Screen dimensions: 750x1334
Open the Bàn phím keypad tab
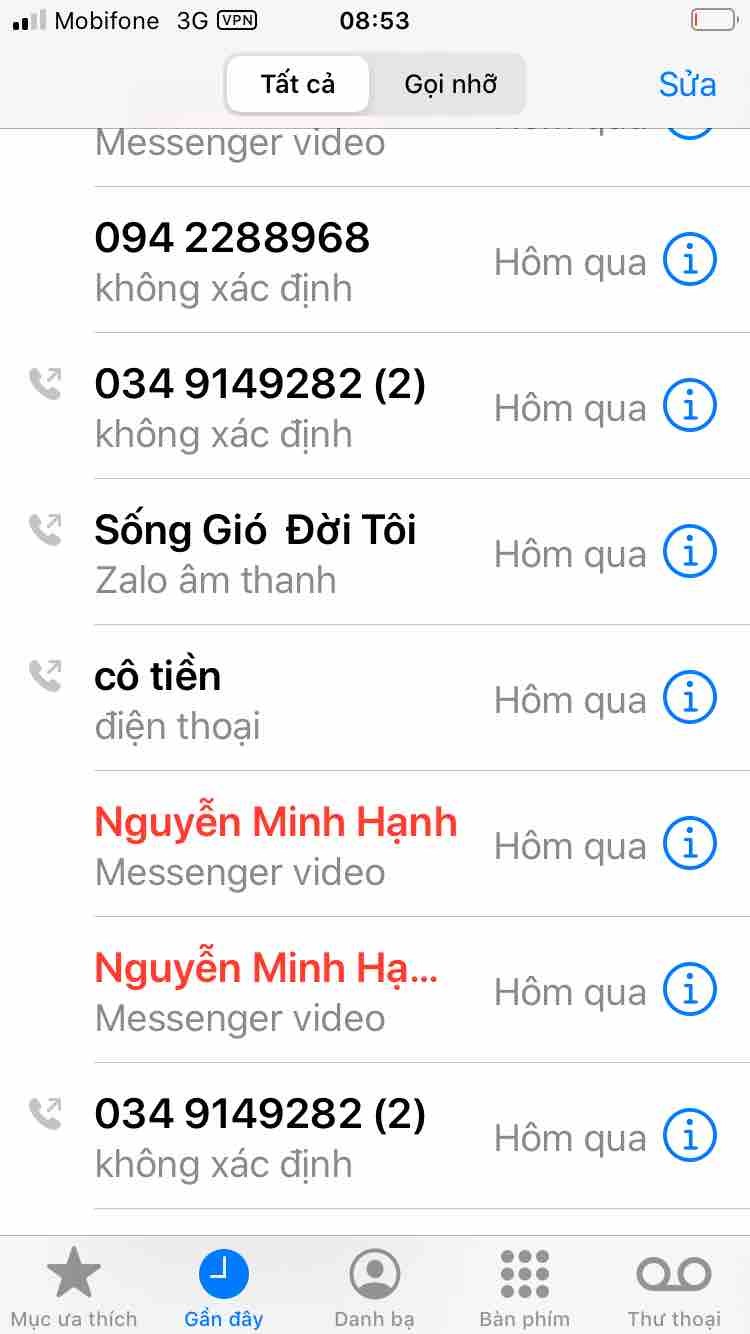point(525,1288)
